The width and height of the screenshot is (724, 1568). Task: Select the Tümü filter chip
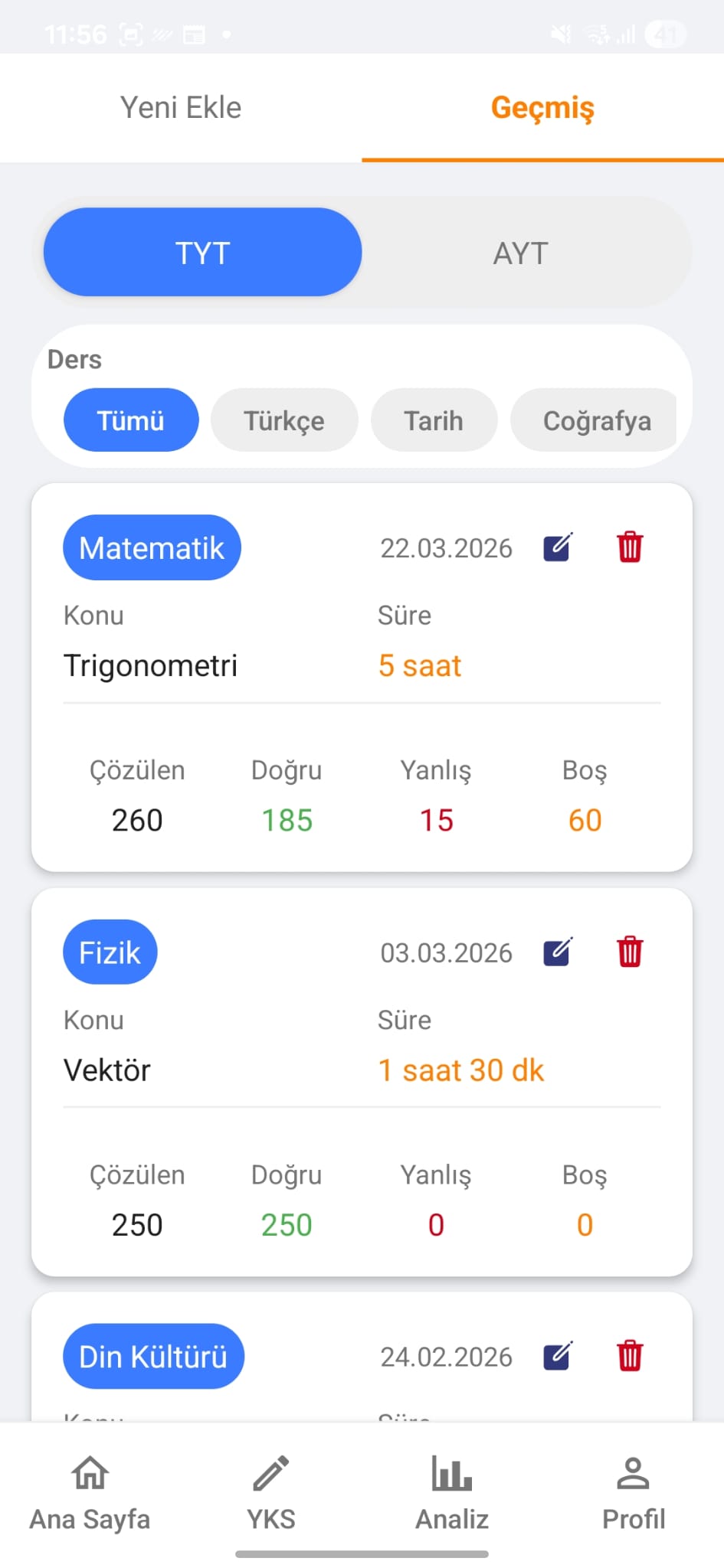point(130,420)
